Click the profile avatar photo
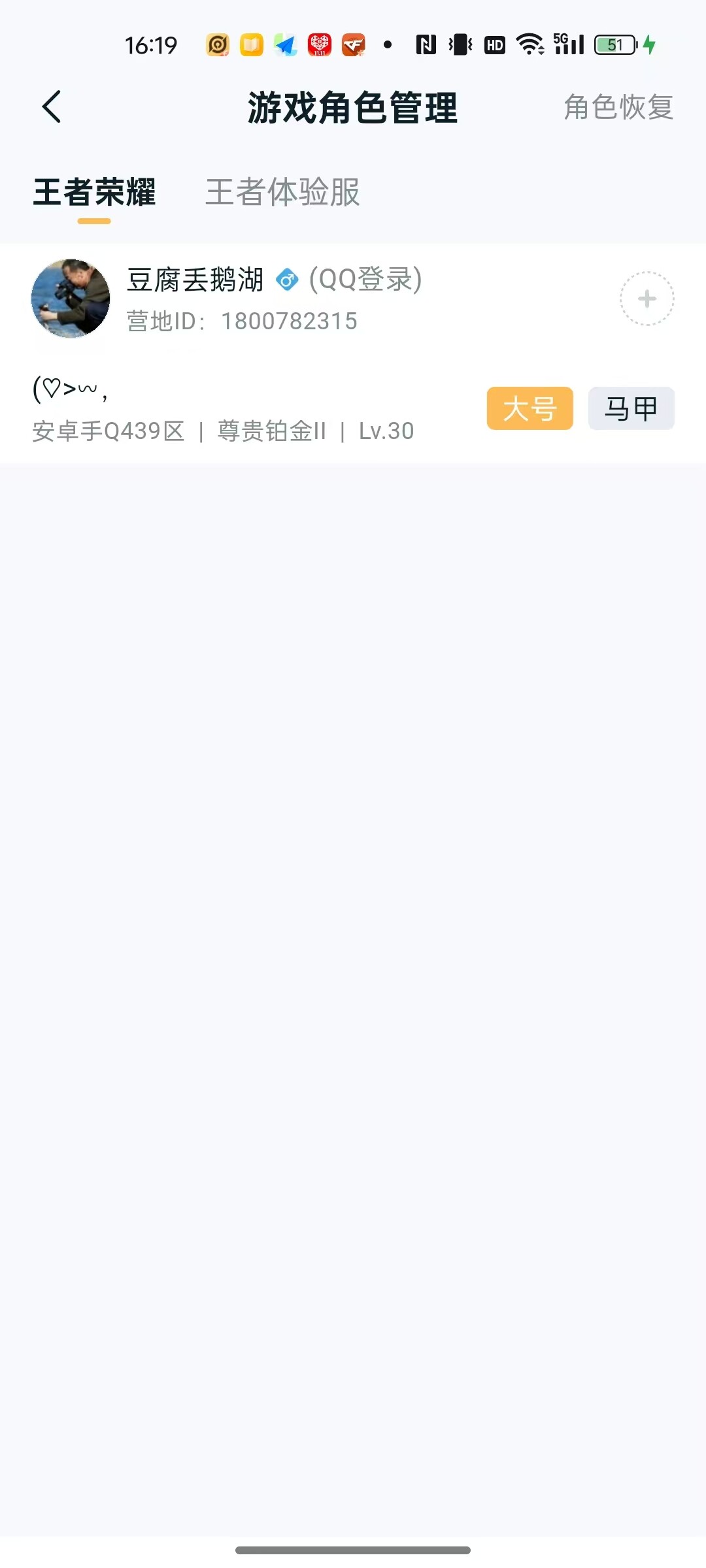This screenshot has width=706, height=1568. [70, 297]
